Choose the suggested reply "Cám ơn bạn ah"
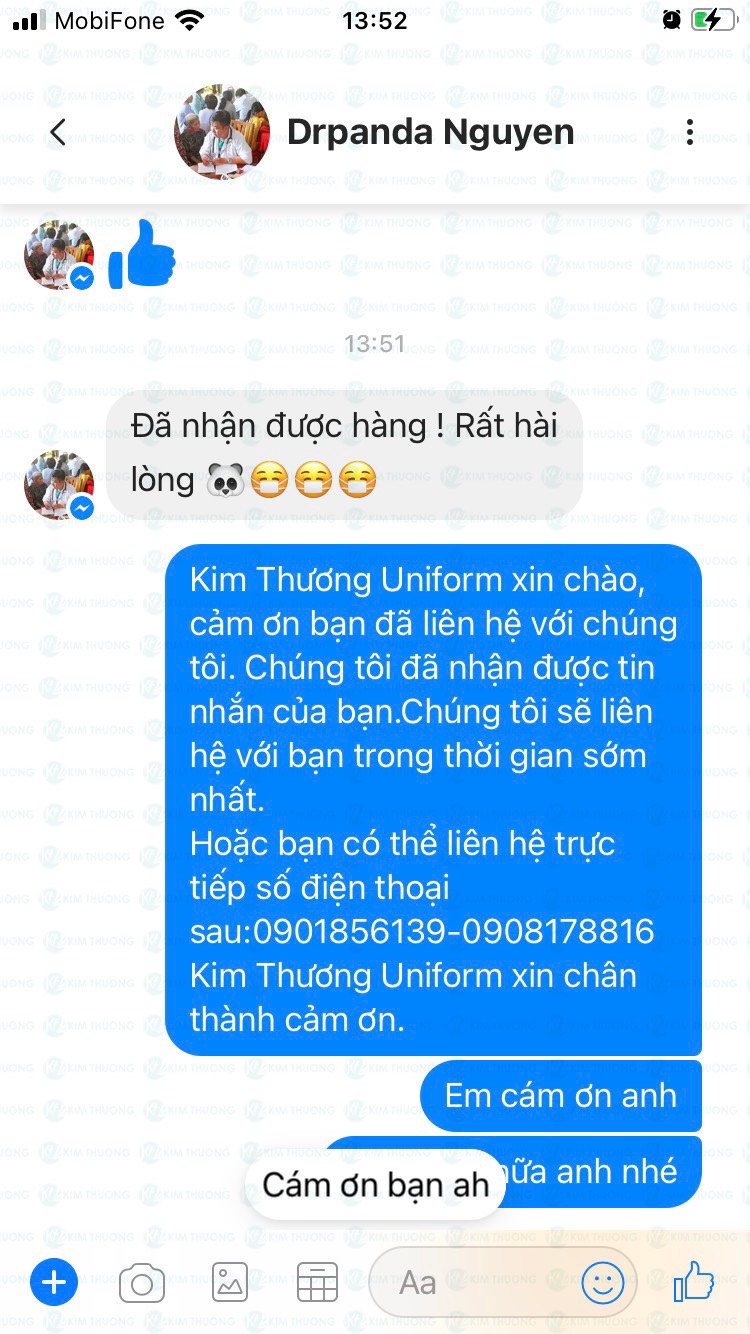750x1334 pixels. coord(376,1185)
